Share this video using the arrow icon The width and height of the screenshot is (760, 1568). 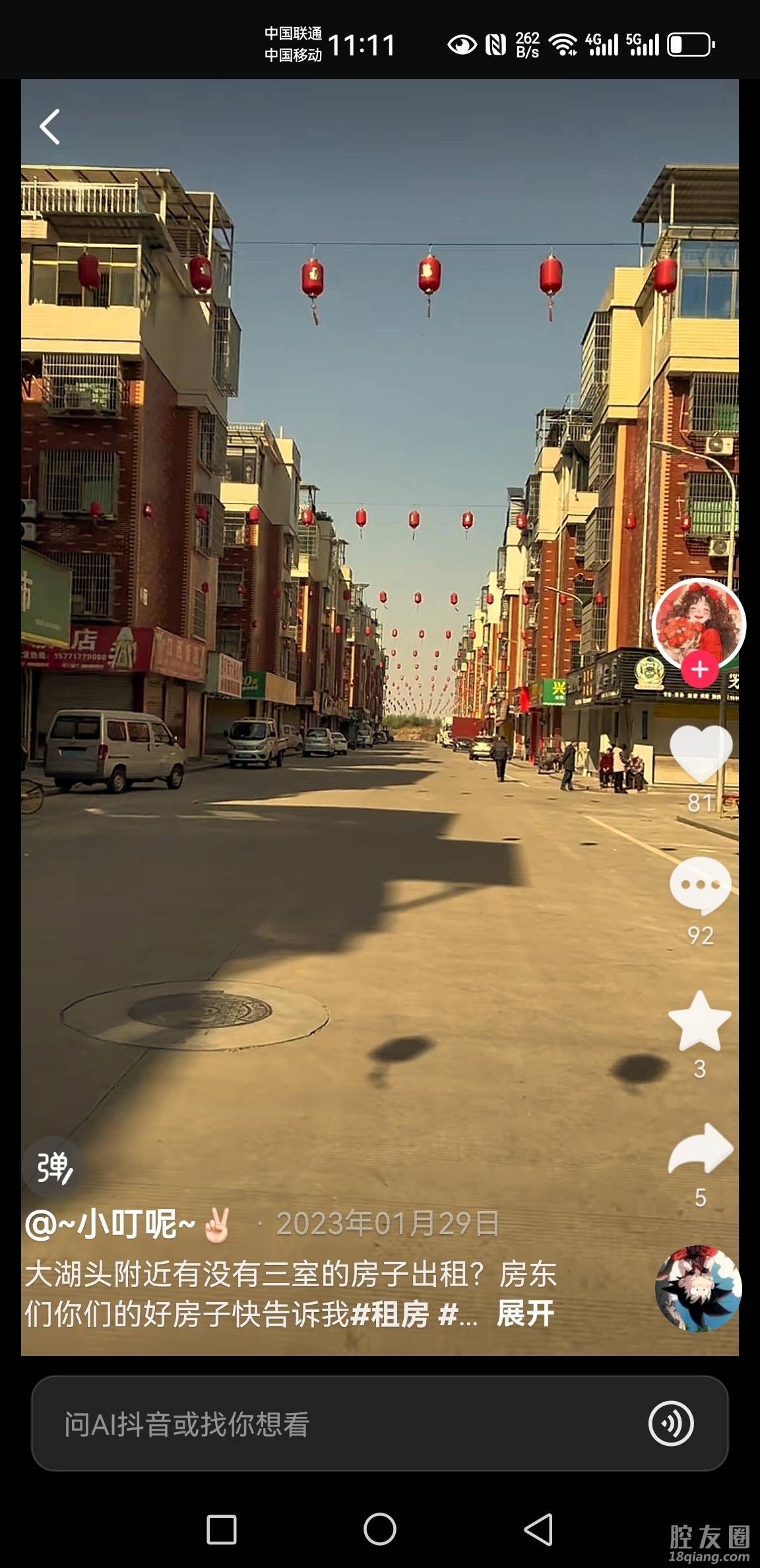coord(700,1150)
